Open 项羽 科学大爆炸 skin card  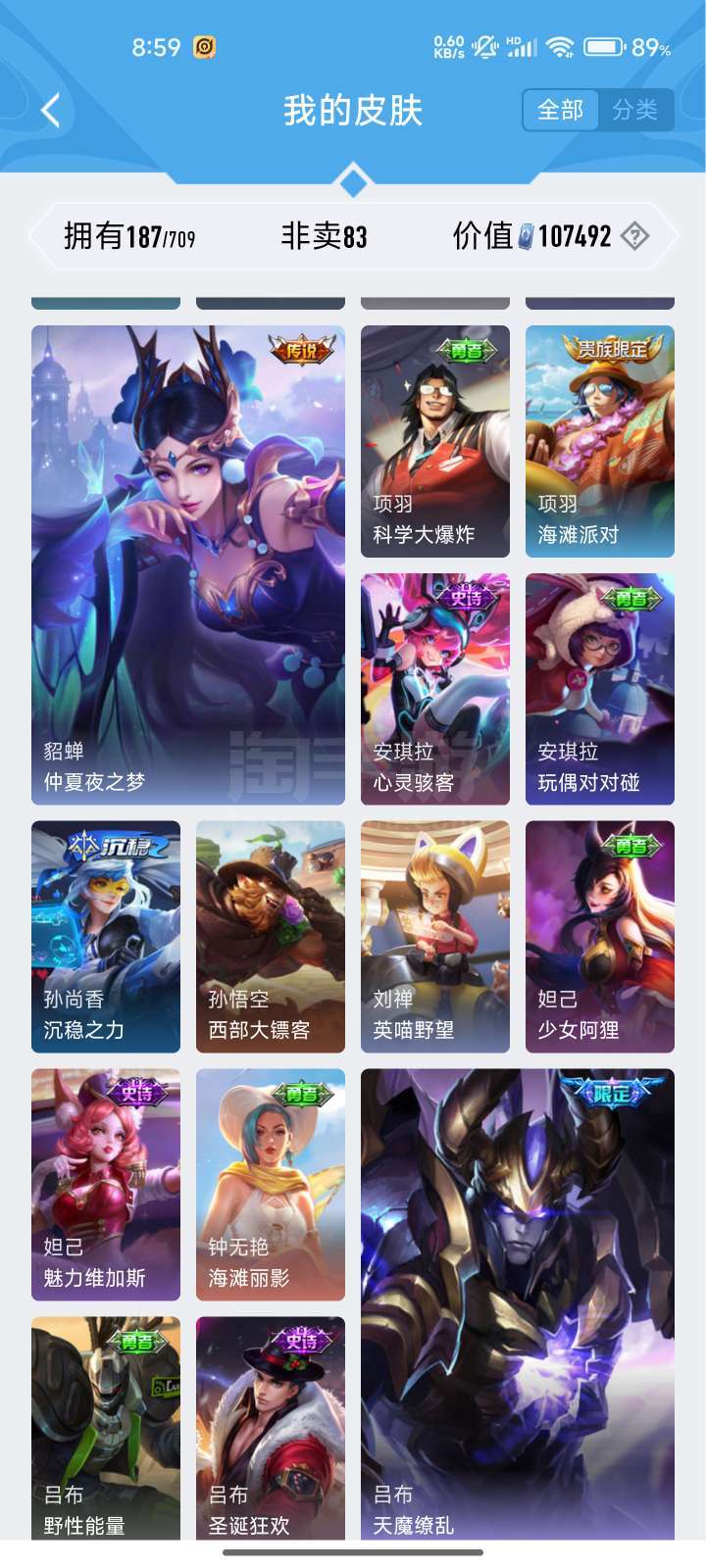(435, 441)
